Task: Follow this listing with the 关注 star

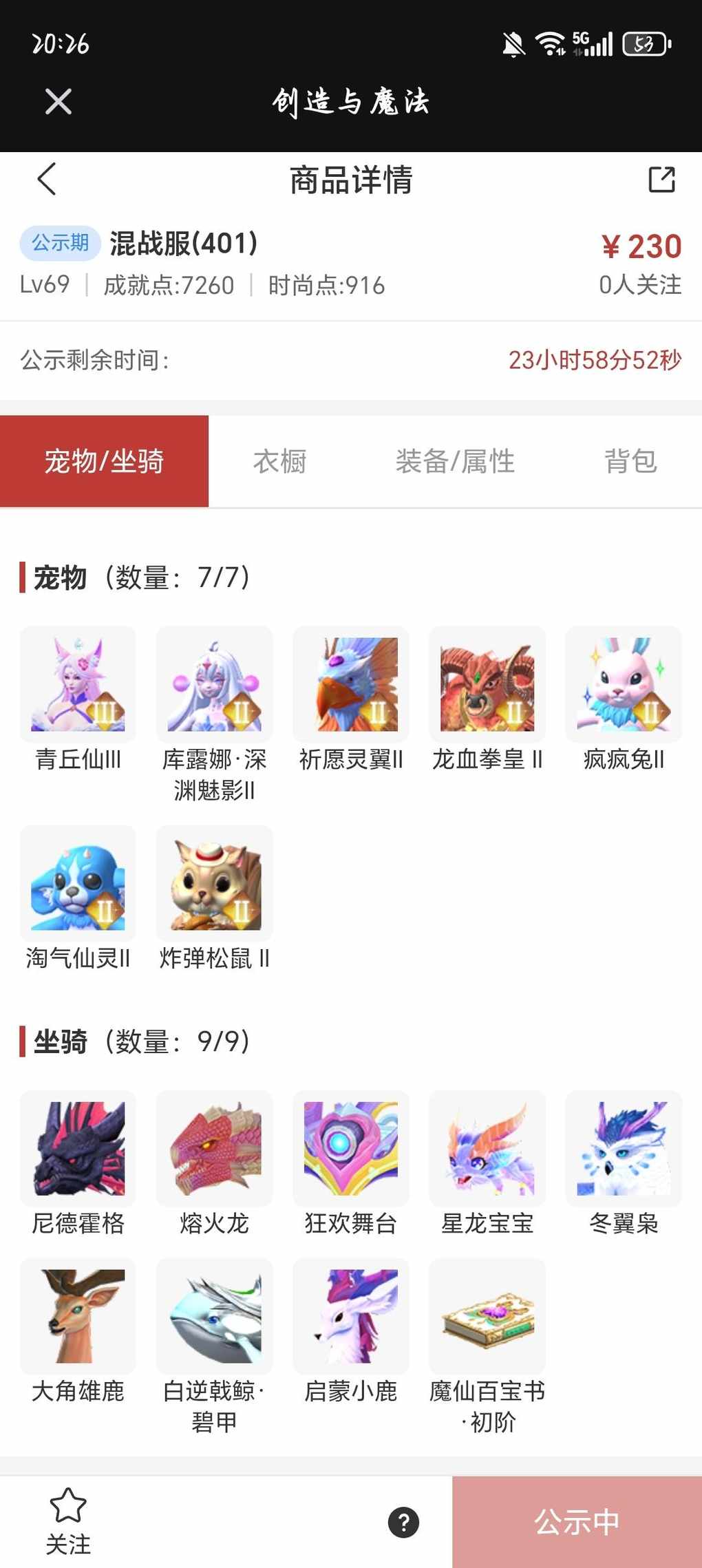Action: [68, 1521]
